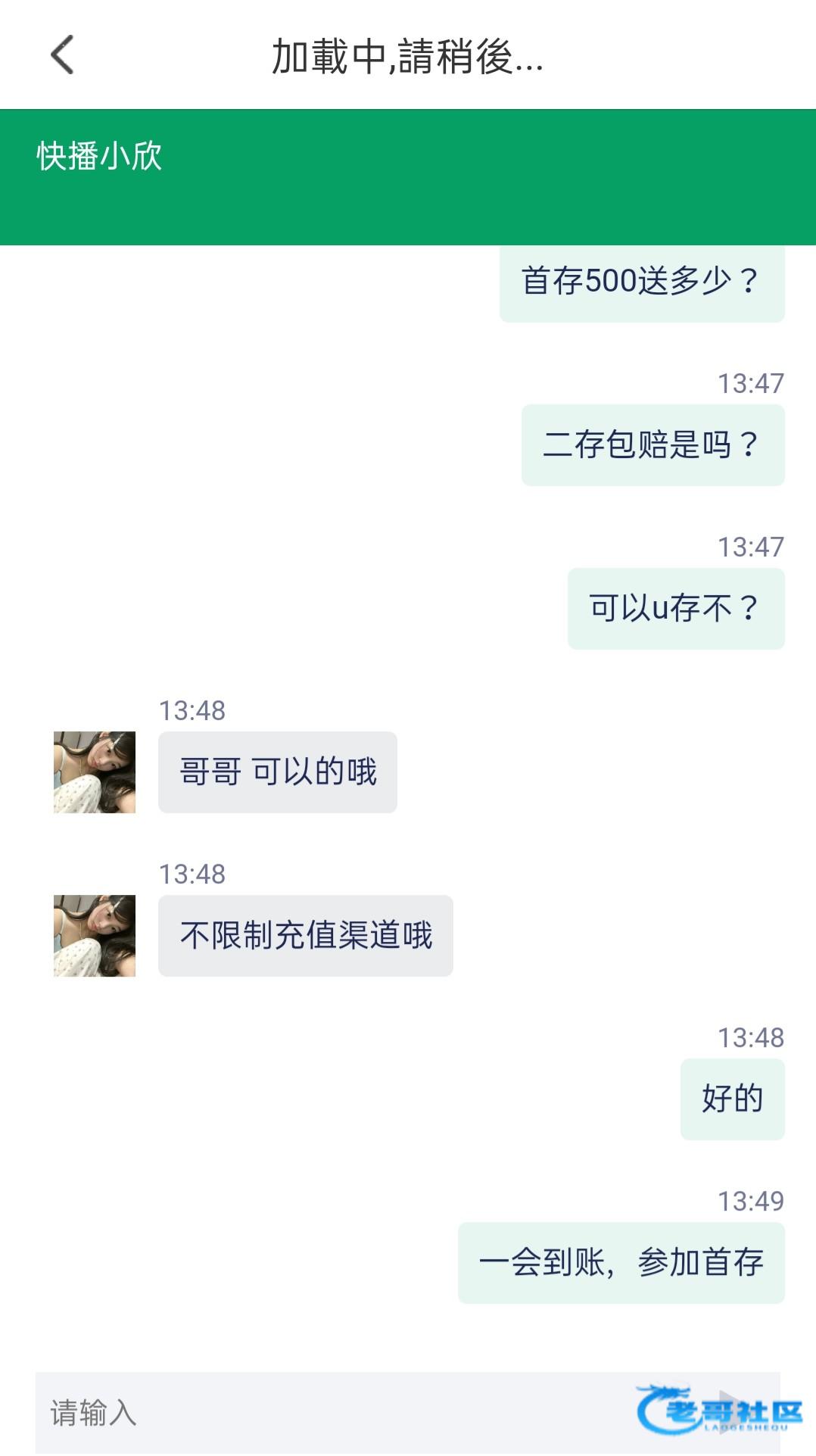Go back using the top-left arrow

[62, 55]
